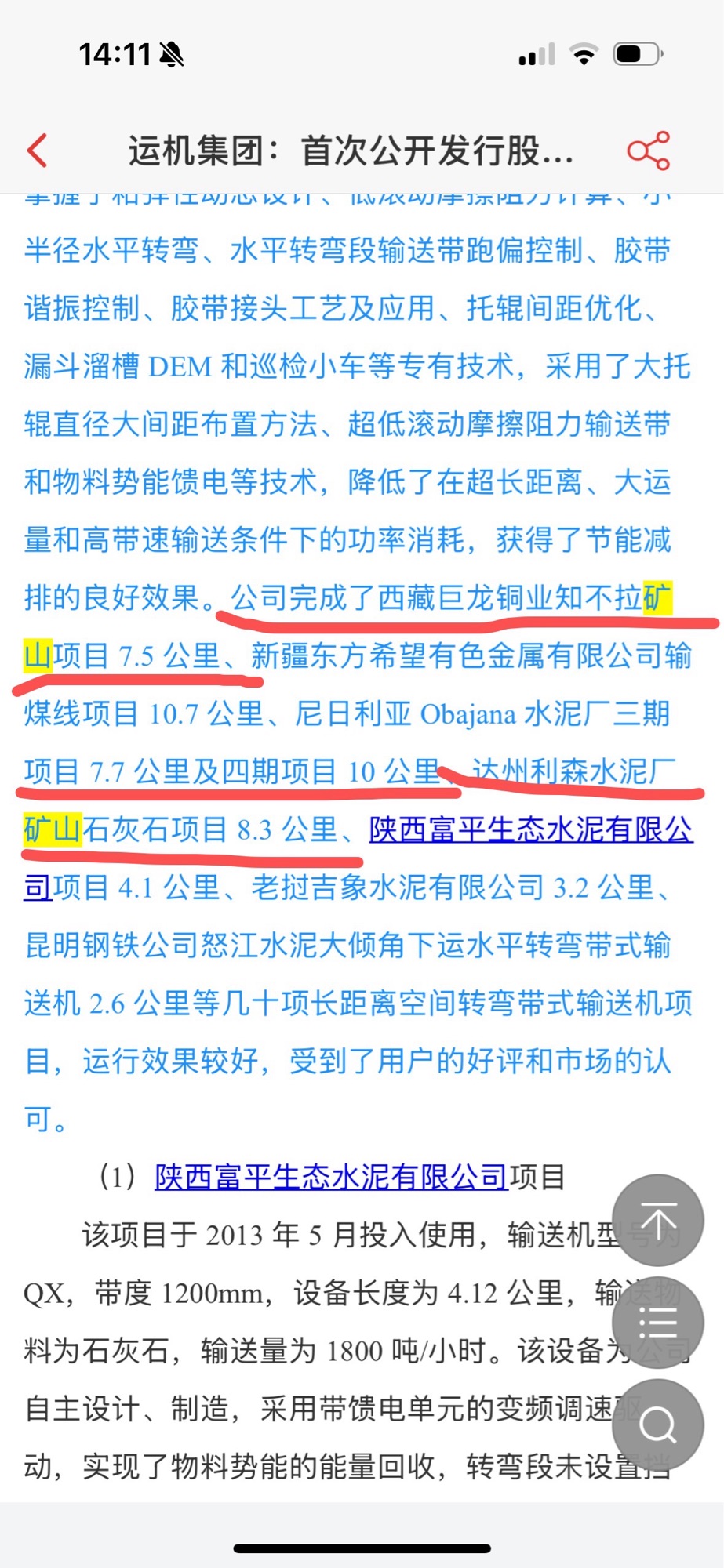Open the table of contents list
Viewport: 724px width, 1568px height.
(657, 1323)
